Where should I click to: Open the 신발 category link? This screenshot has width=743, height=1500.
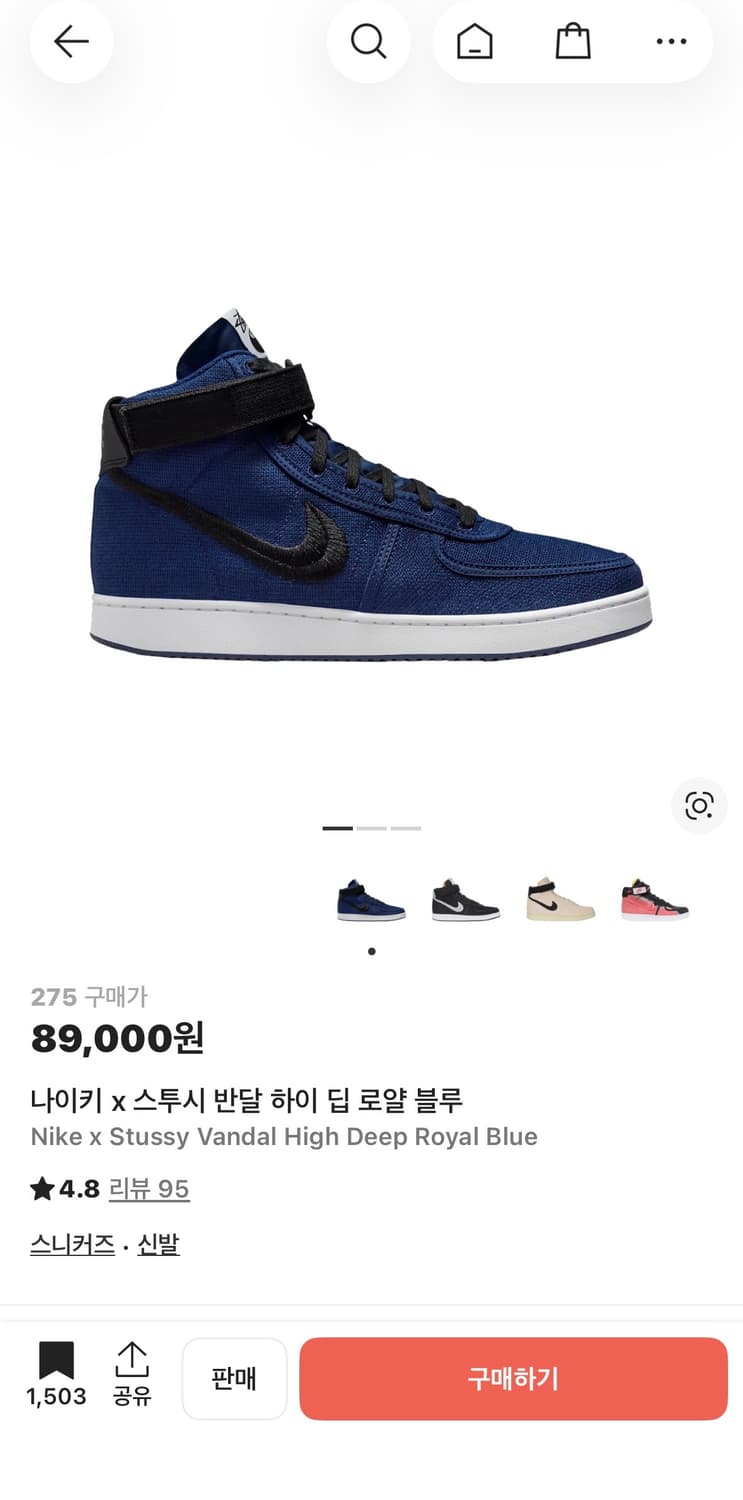[158, 1244]
